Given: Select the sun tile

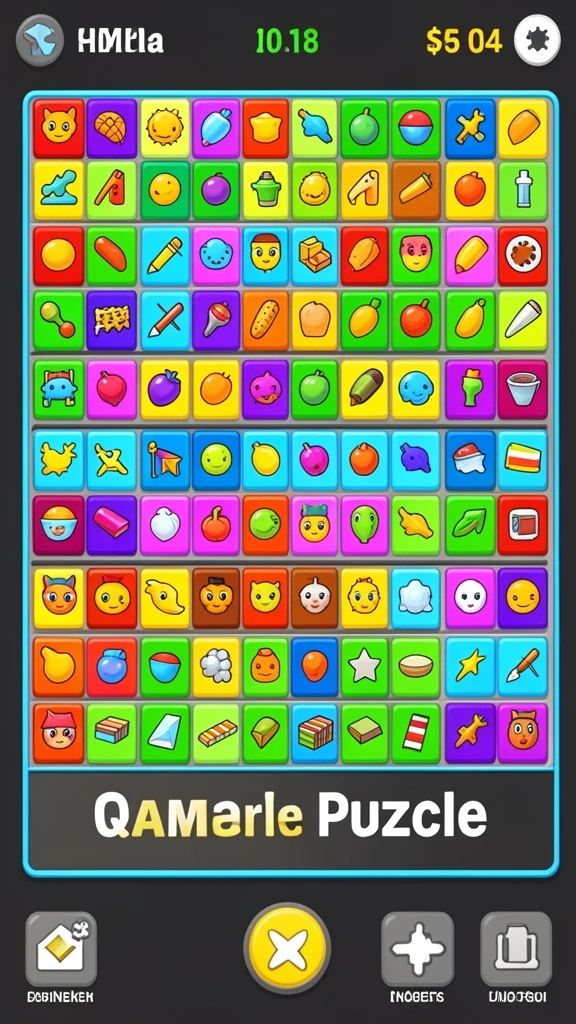Looking at the screenshot, I should (x=165, y=128).
